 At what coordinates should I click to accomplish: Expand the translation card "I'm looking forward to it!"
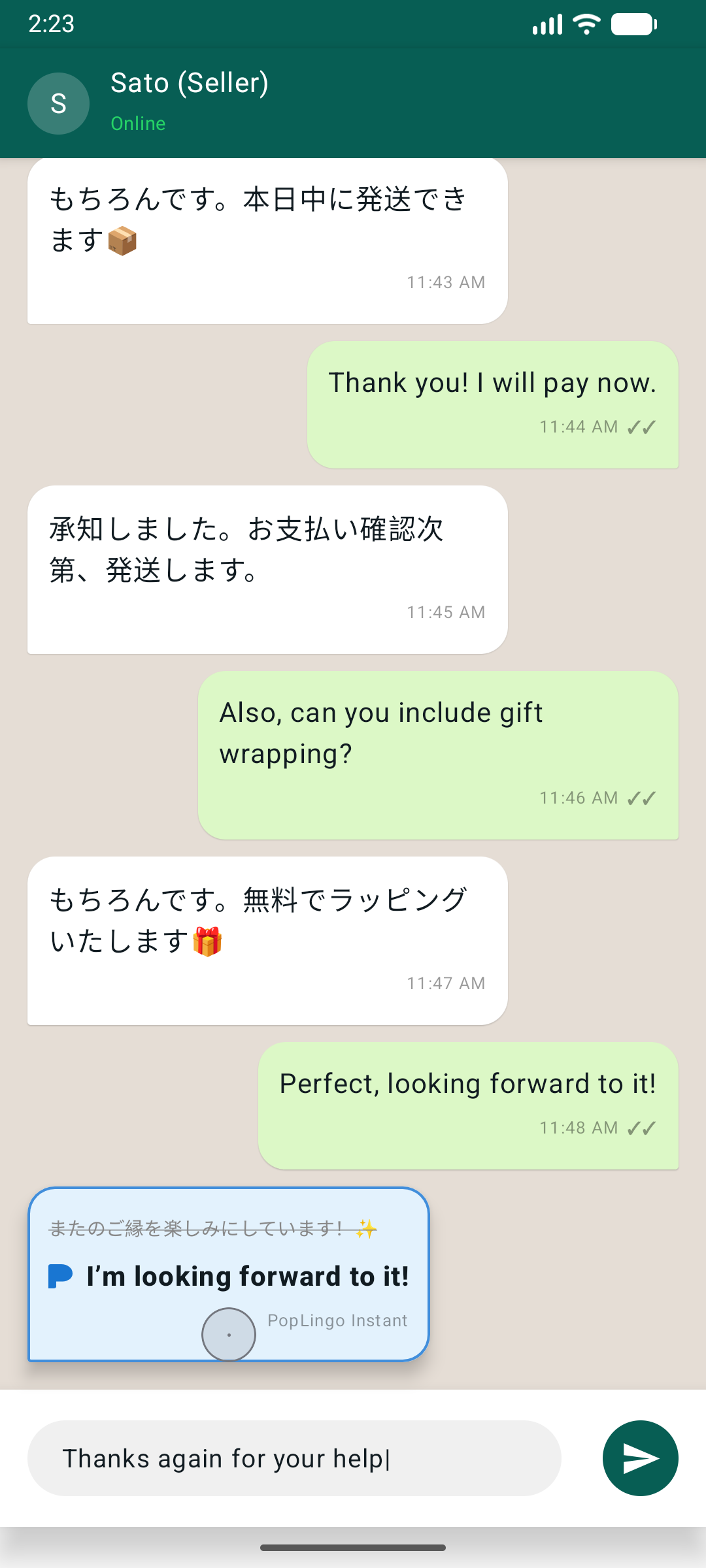point(247,1275)
